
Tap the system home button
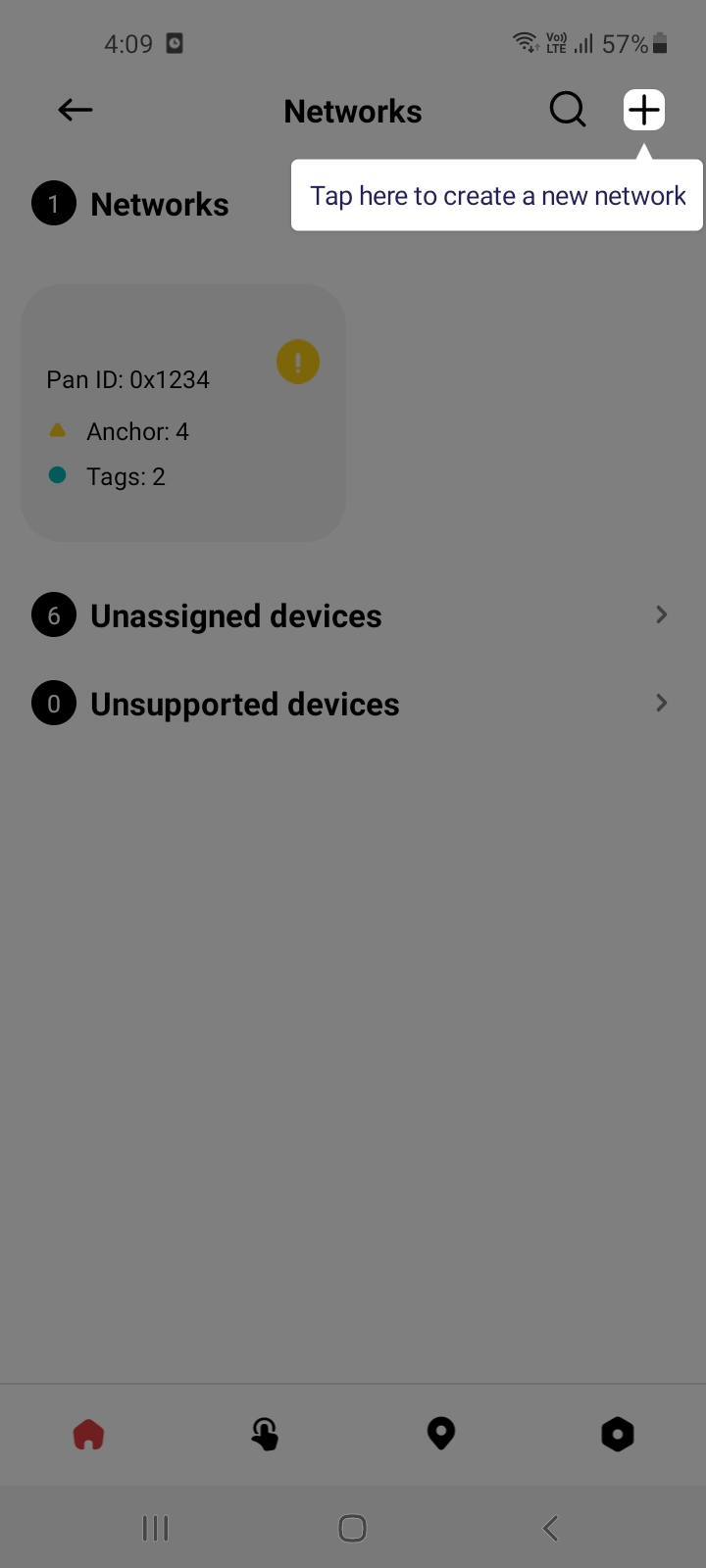352,1528
